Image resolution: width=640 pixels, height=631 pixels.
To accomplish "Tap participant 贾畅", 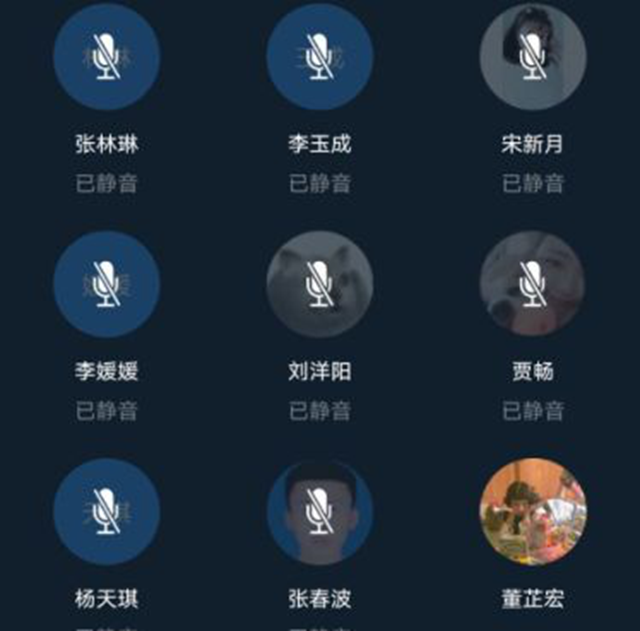I will [x=532, y=285].
